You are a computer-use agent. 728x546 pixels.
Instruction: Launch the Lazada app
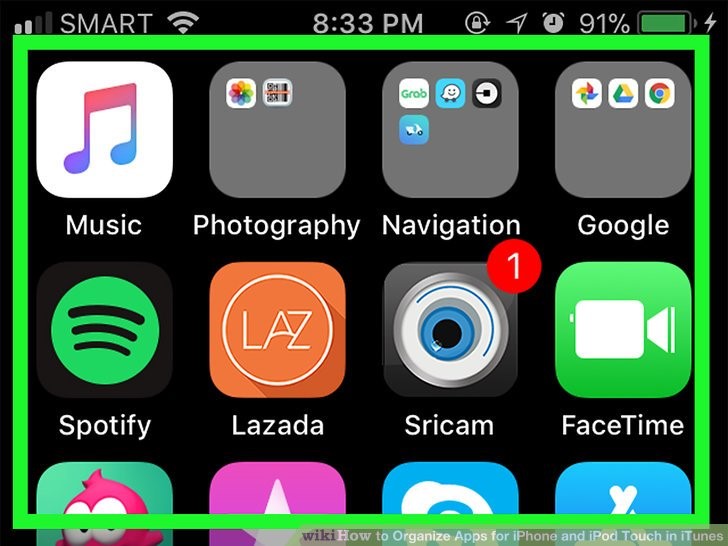(277, 330)
